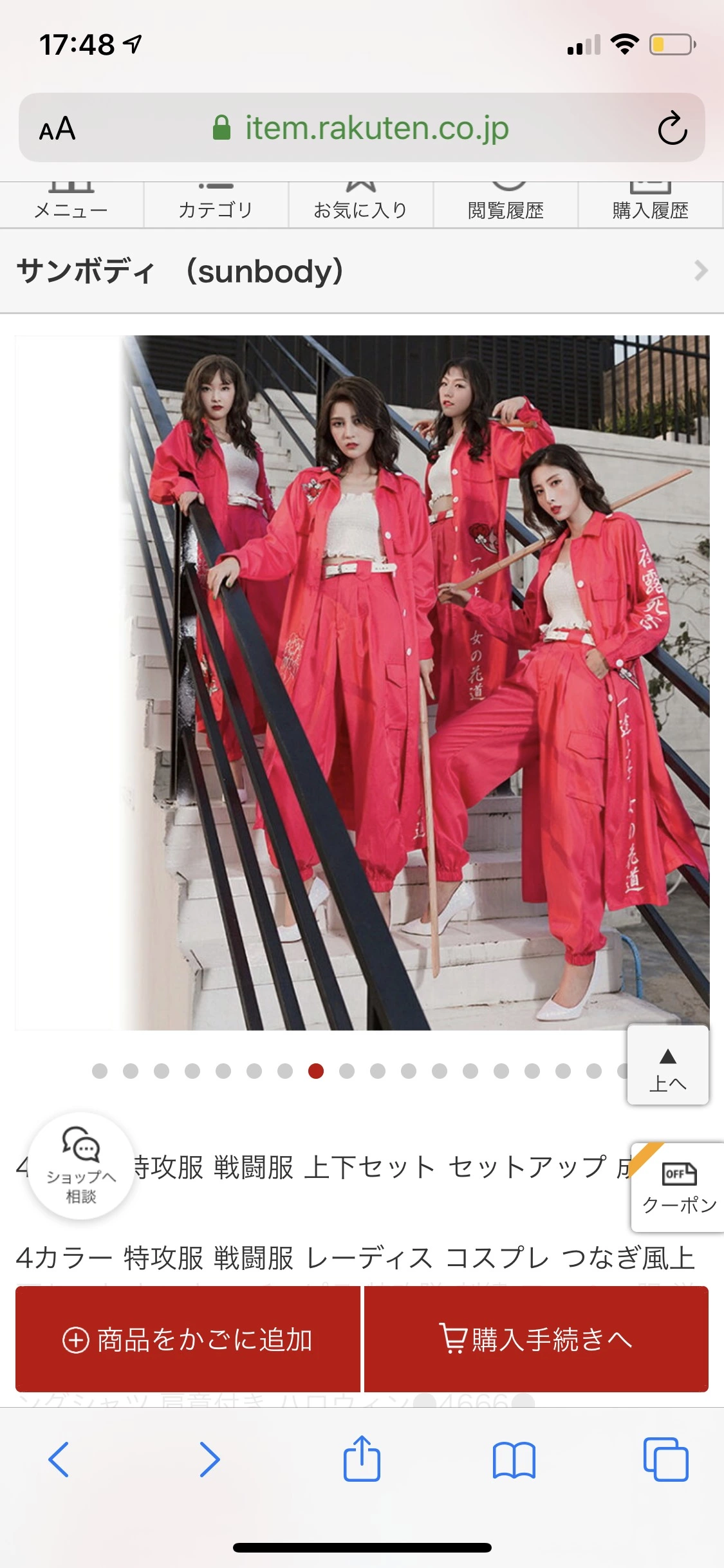Go to お気に入り favorites
Viewport: 724px width, 1568px height.
tap(360, 206)
